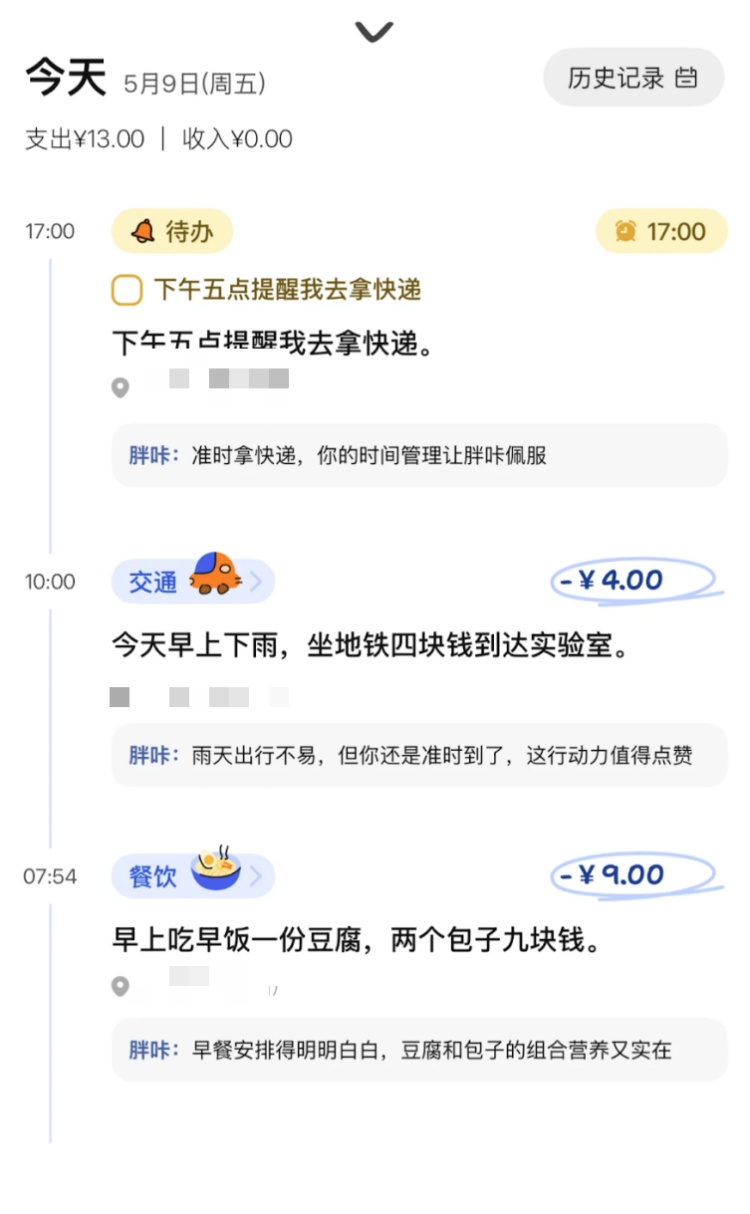
Task: Click the location pin under the breakfast record
Action: (x=121, y=987)
